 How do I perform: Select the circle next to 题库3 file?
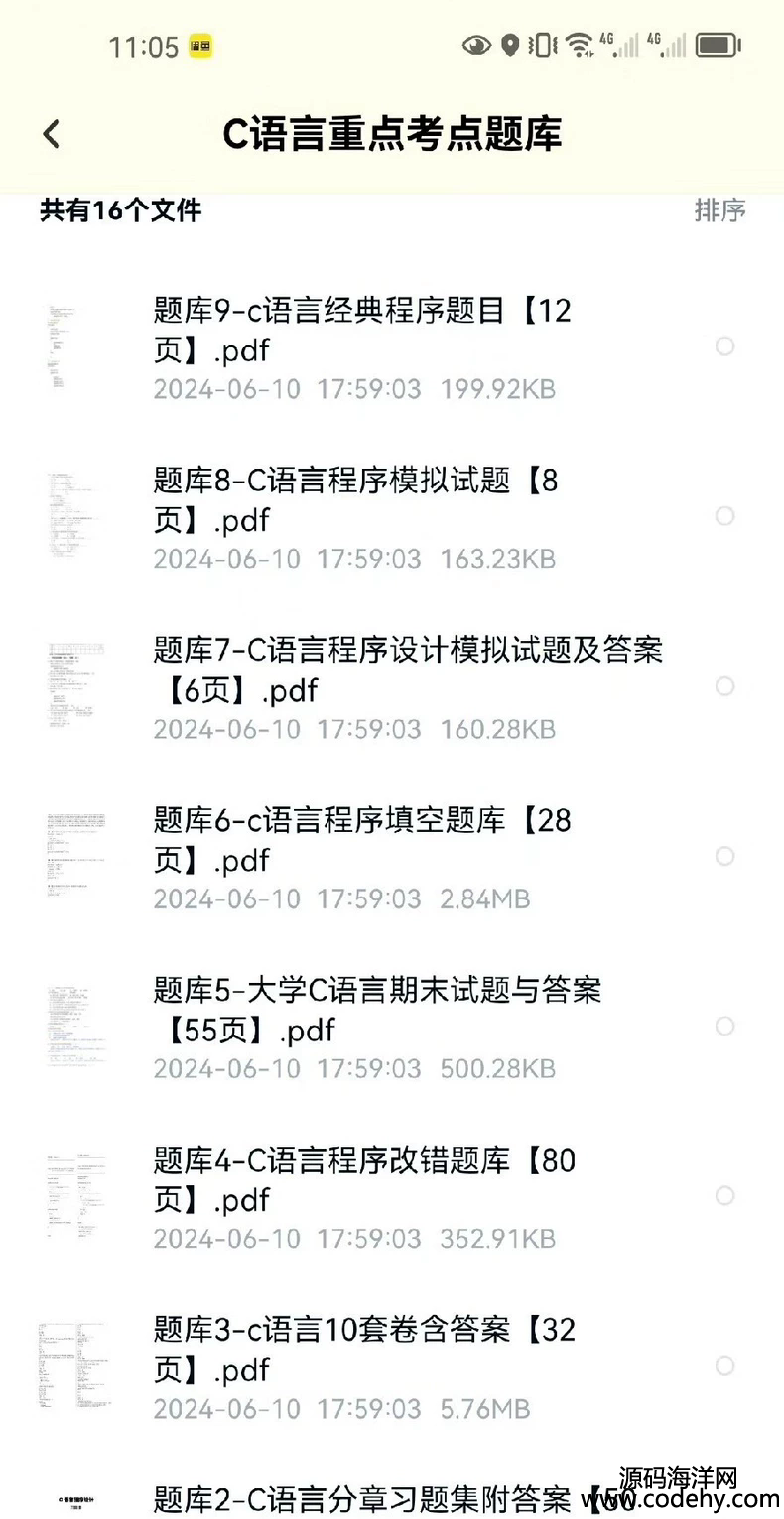(724, 1365)
